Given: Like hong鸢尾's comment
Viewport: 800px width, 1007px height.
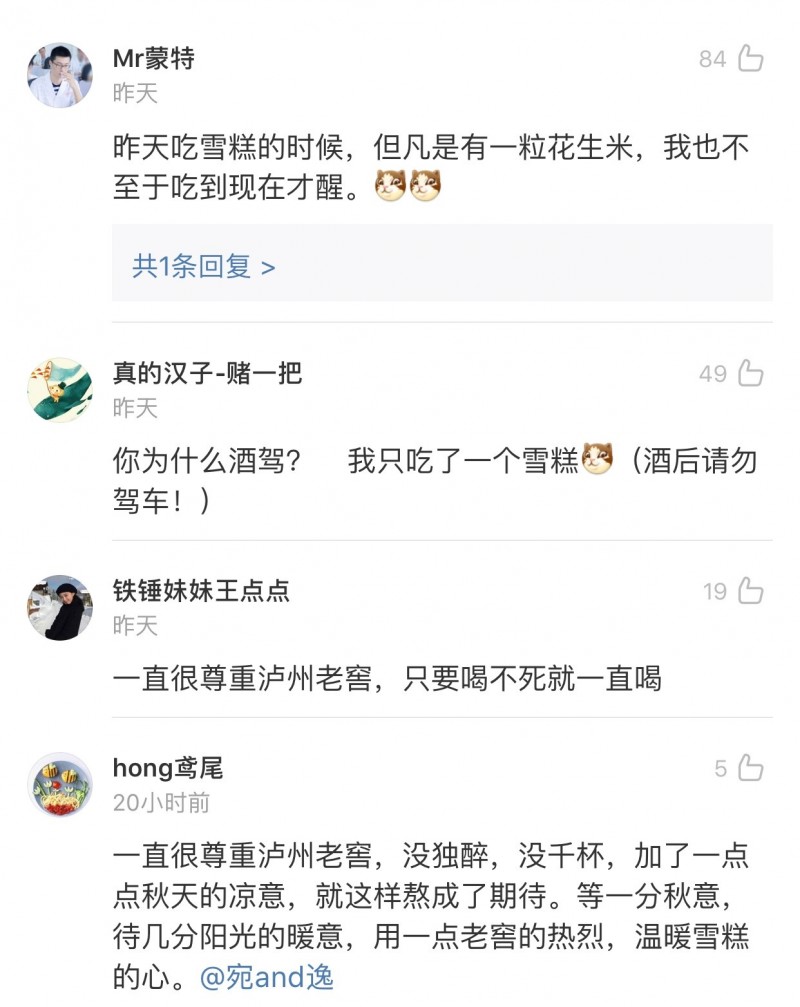Looking at the screenshot, I should (750, 768).
